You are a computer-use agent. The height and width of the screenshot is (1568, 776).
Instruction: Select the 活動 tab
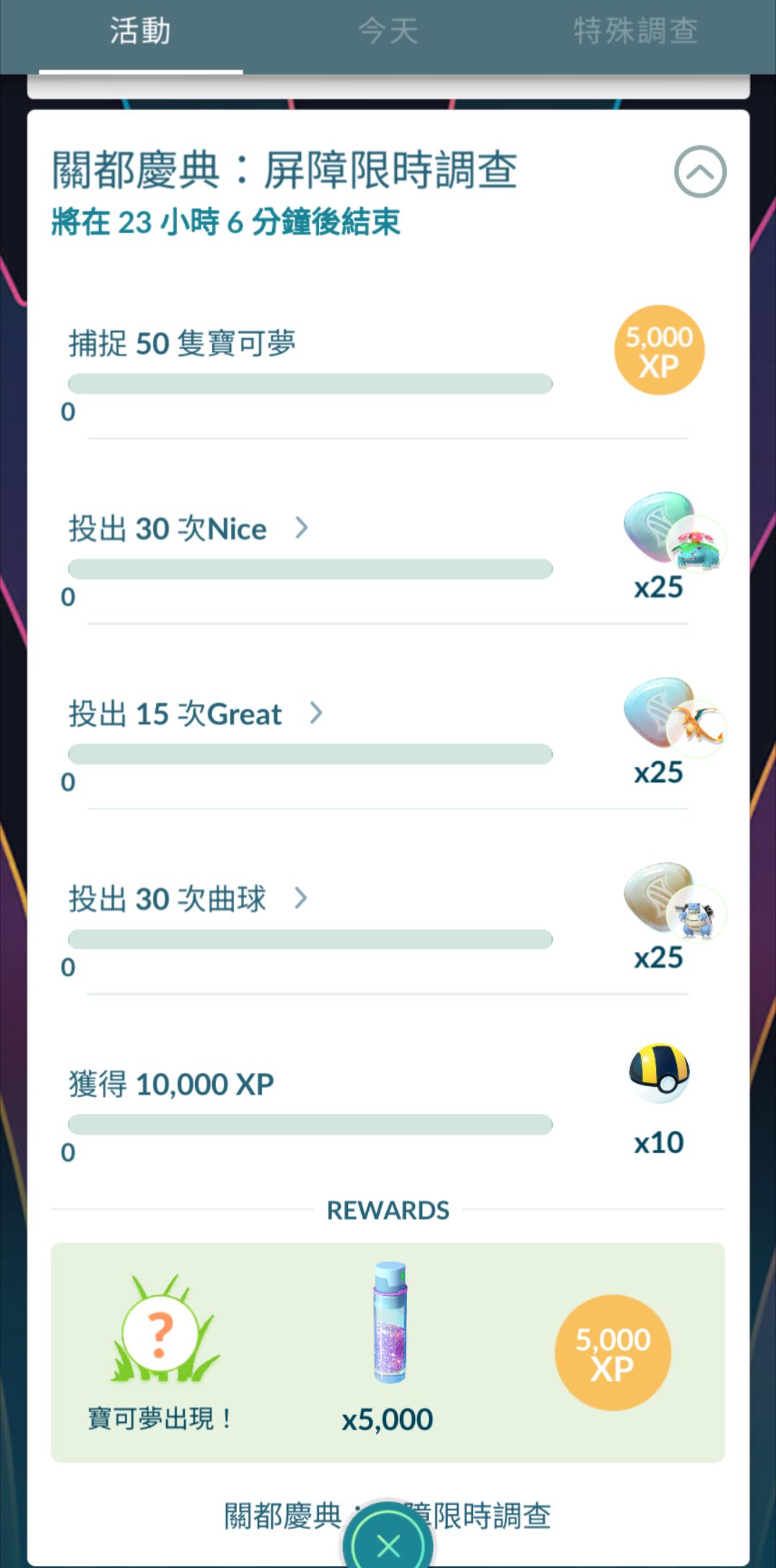[140, 32]
